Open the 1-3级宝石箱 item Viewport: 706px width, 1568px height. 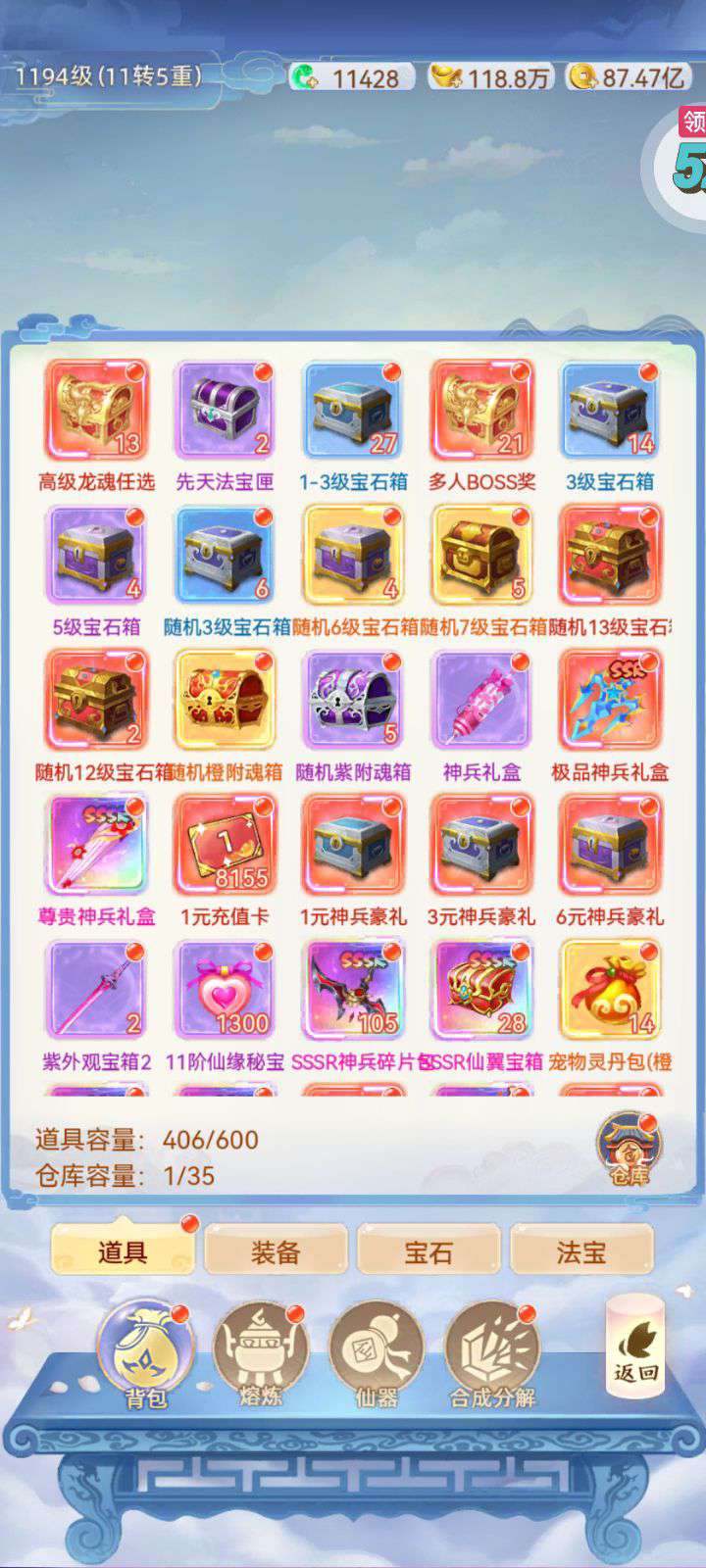click(353, 412)
